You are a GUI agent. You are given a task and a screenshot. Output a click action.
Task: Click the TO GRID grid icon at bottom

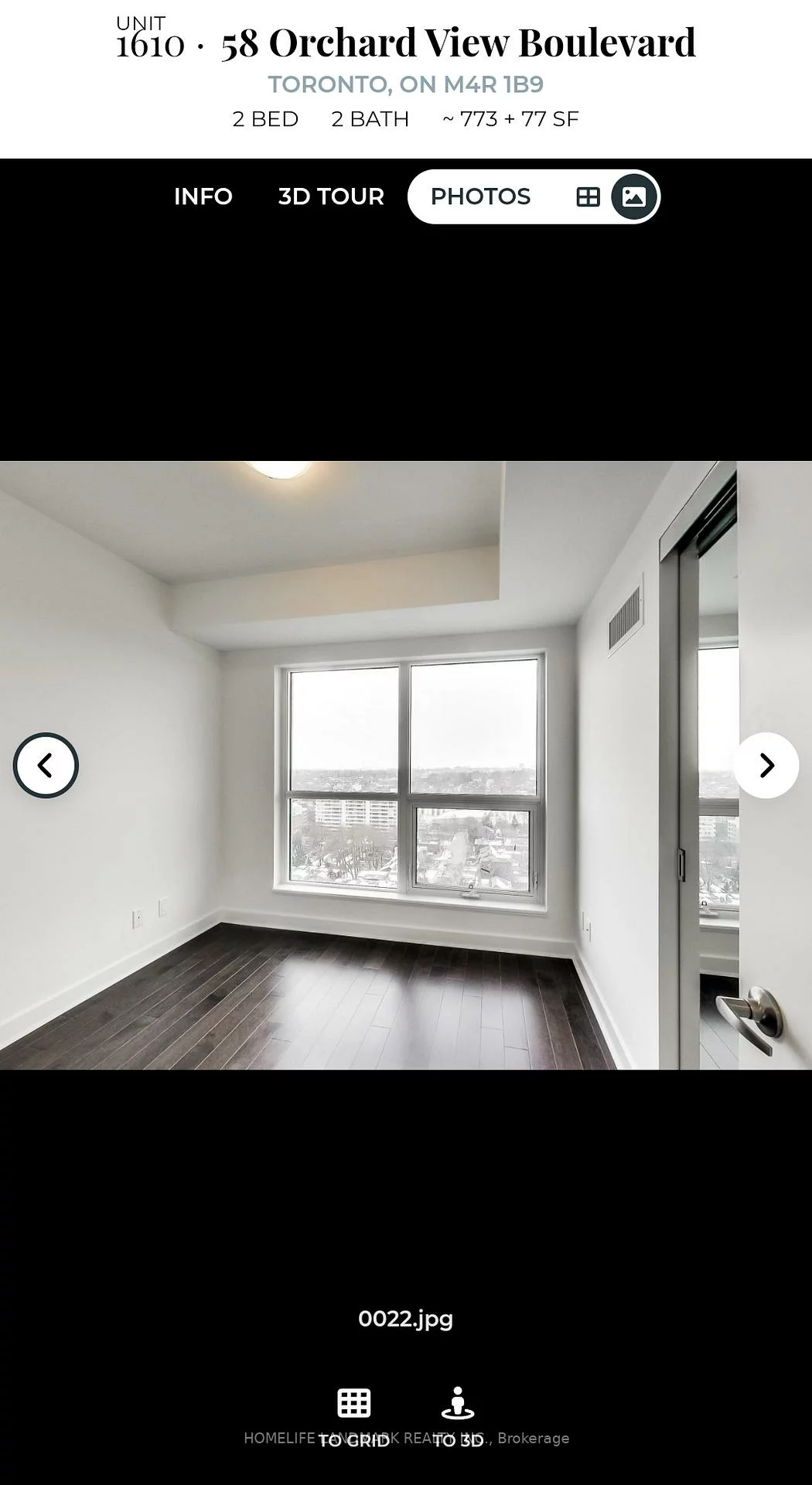tap(354, 1402)
